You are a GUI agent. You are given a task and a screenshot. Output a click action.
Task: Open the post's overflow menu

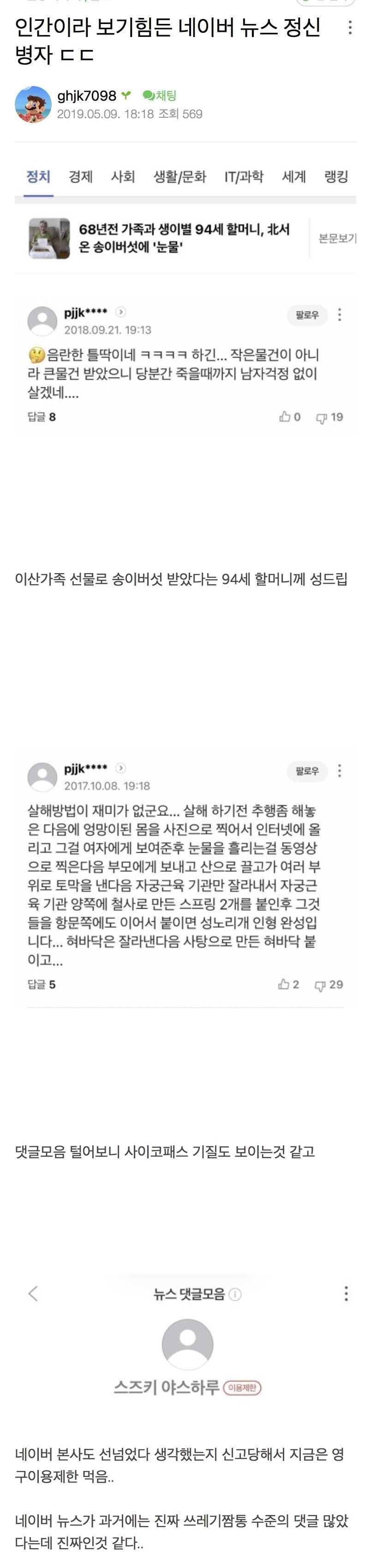(x=350, y=27)
